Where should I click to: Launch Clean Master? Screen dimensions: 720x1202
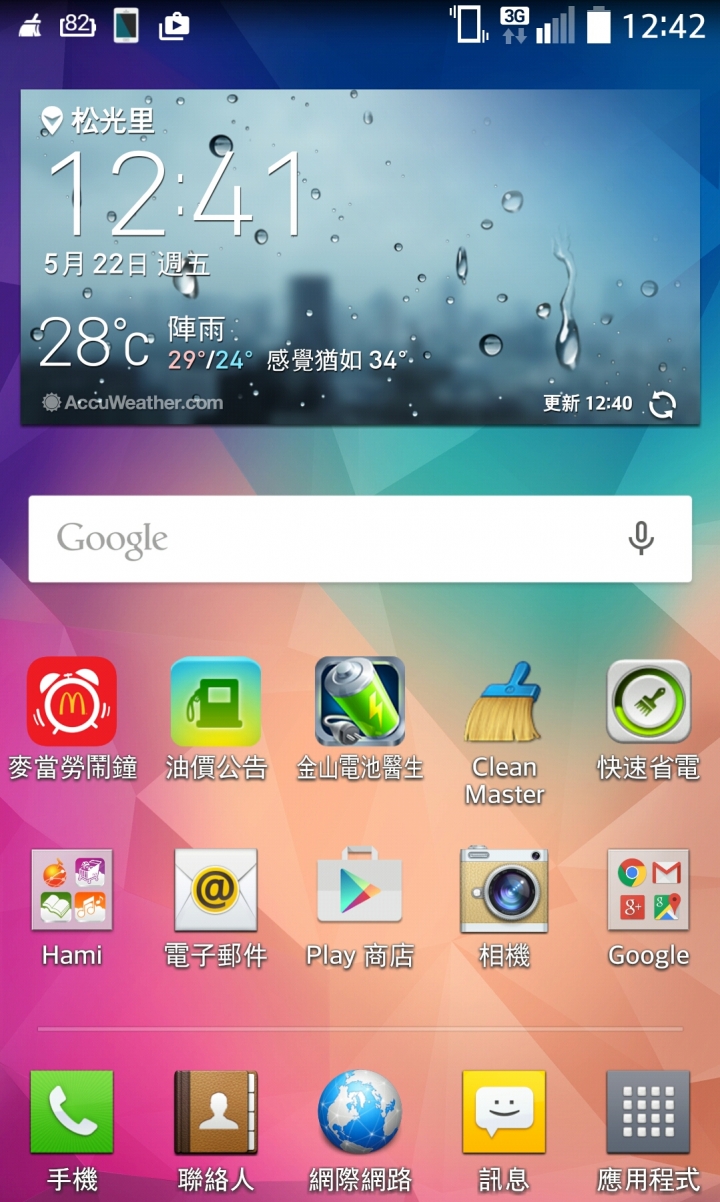pyautogui.click(x=504, y=701)
